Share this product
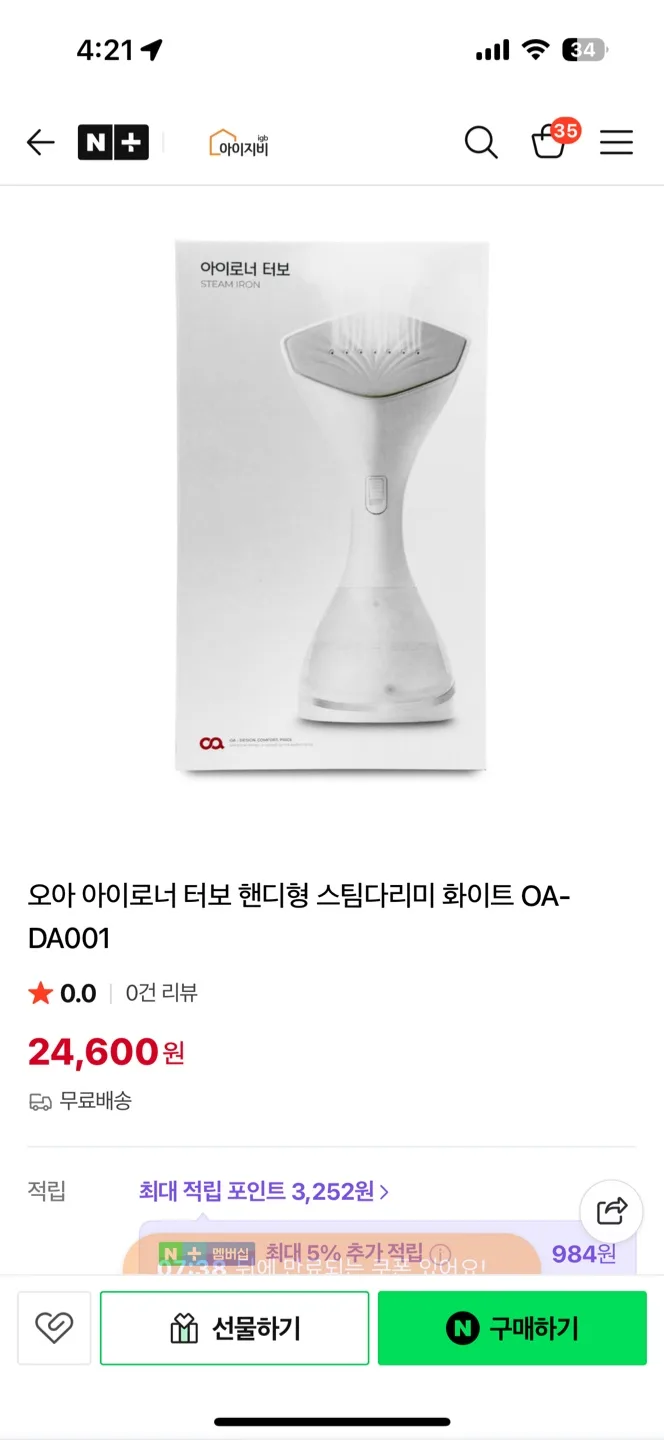 coord(611,1211)
